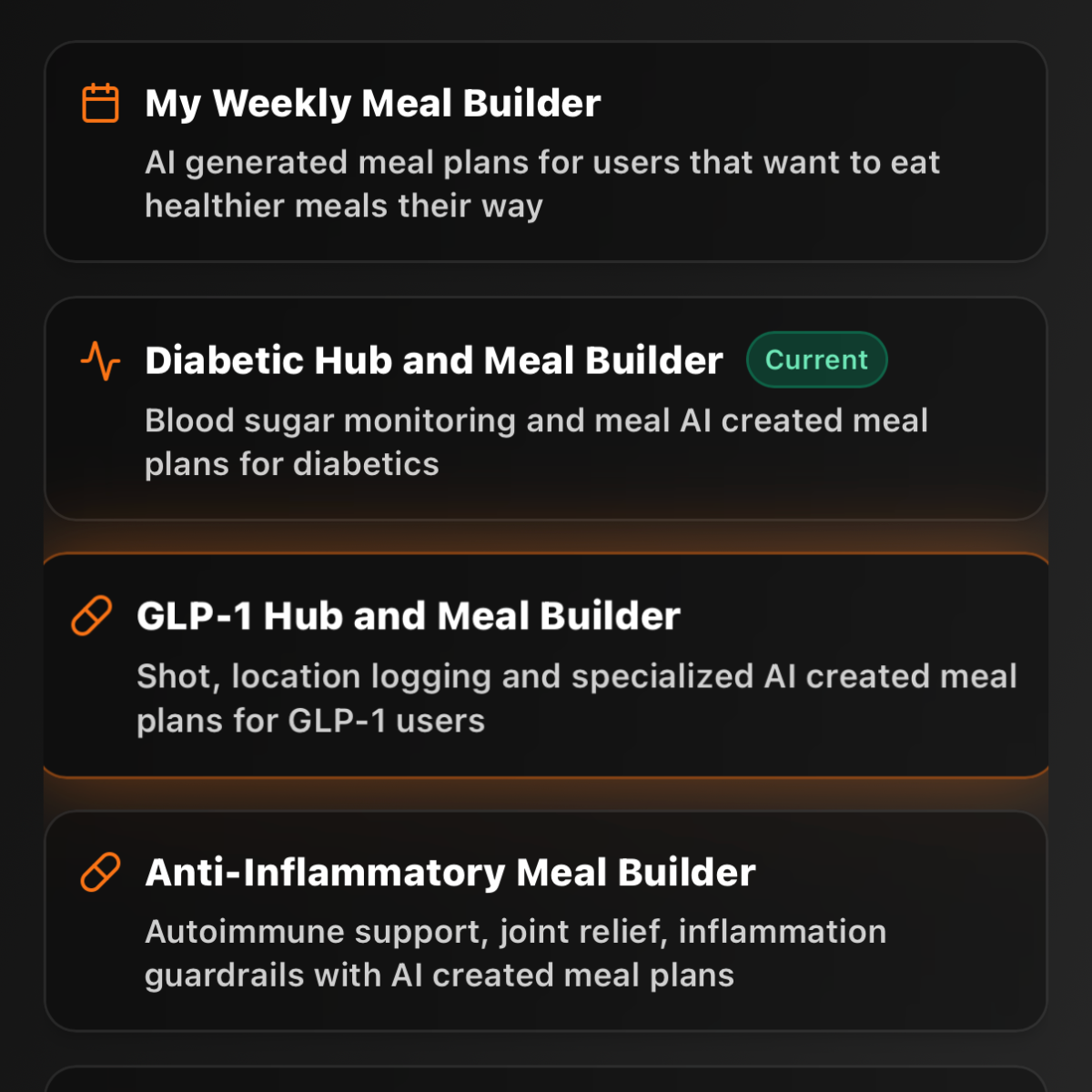The image size is (1092, 1092).
Task: Pick the Anti-Inflammatory Meal Builder card
Action: click(546, 921)
